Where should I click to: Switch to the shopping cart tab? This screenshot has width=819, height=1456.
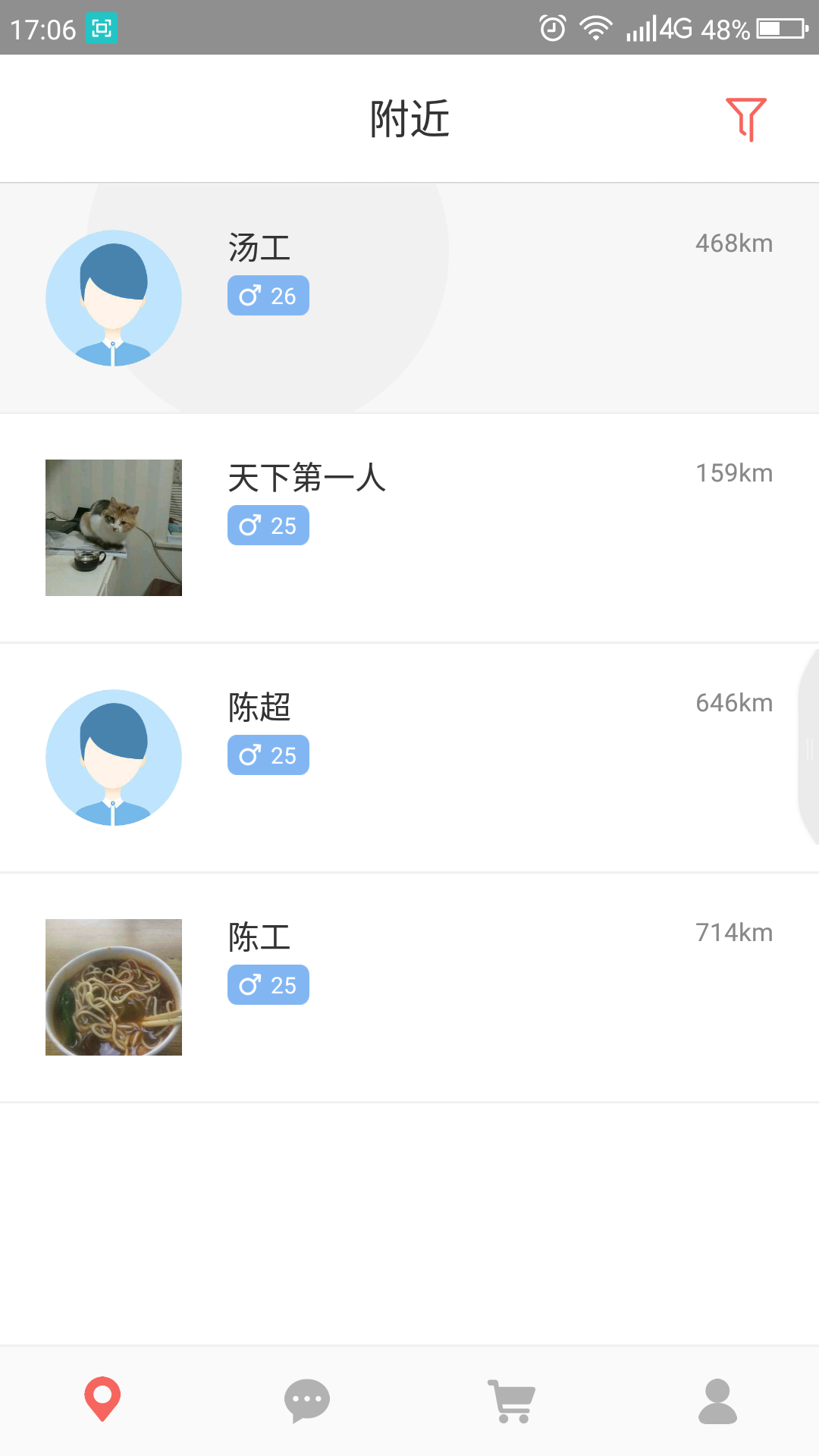tap(512, 1401)
